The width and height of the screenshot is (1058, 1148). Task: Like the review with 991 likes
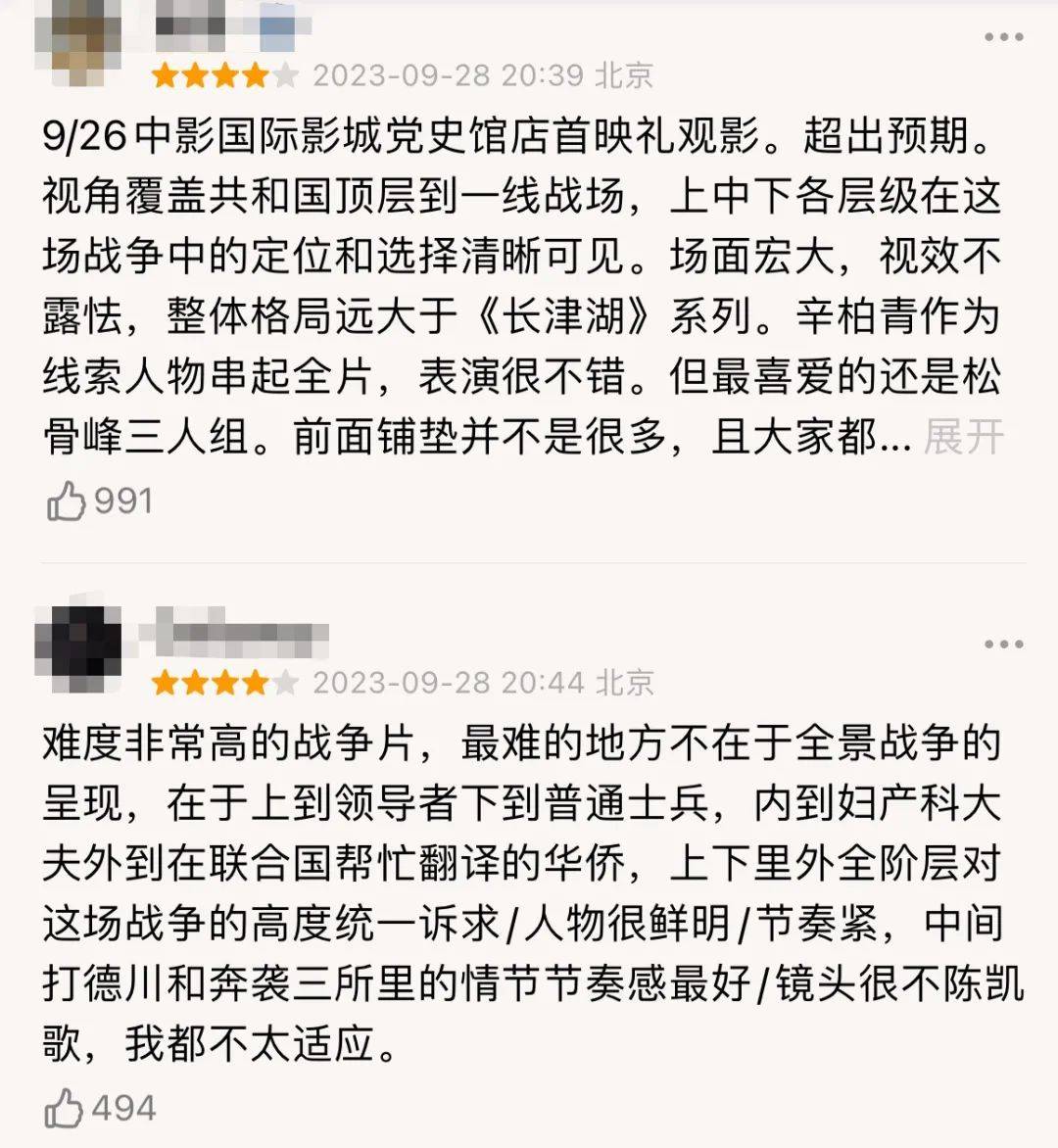(x=67, y=502)
